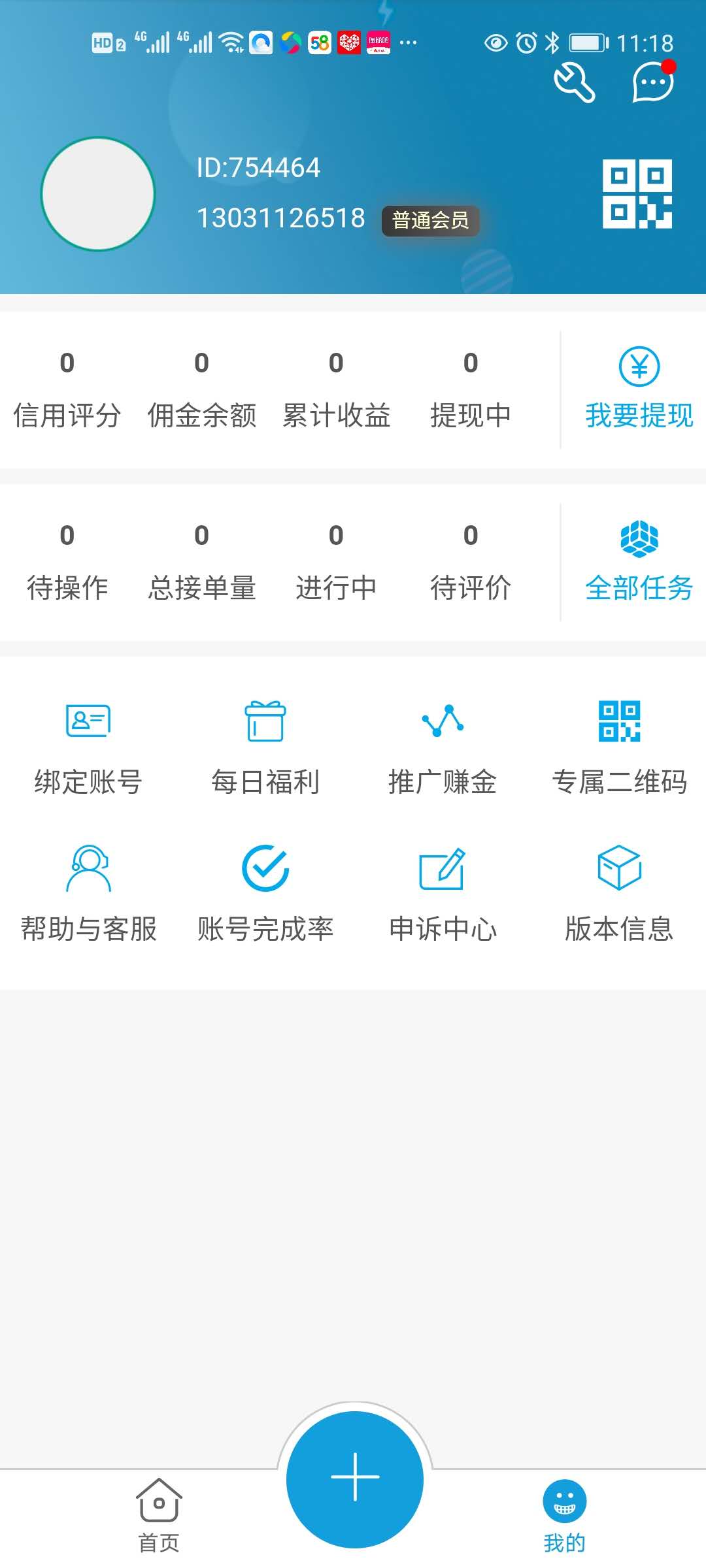The image size is (706, 1568).
Task: Open 申诉中心
Action: tap(443, 895)
